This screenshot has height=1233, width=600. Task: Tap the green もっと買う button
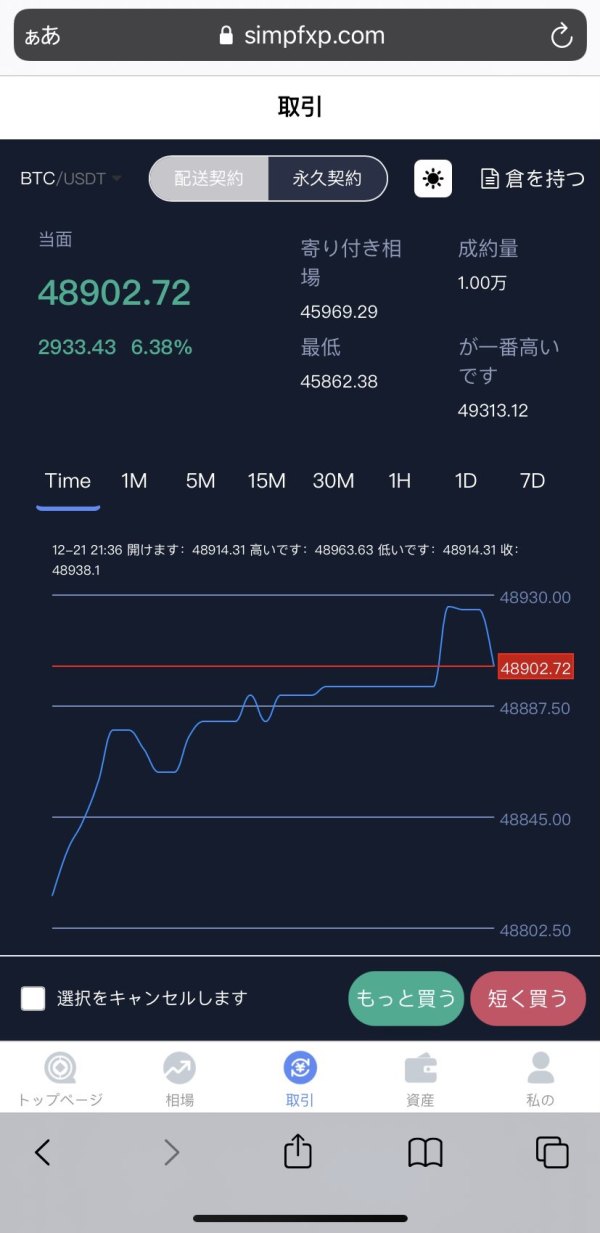coord(406,998)
